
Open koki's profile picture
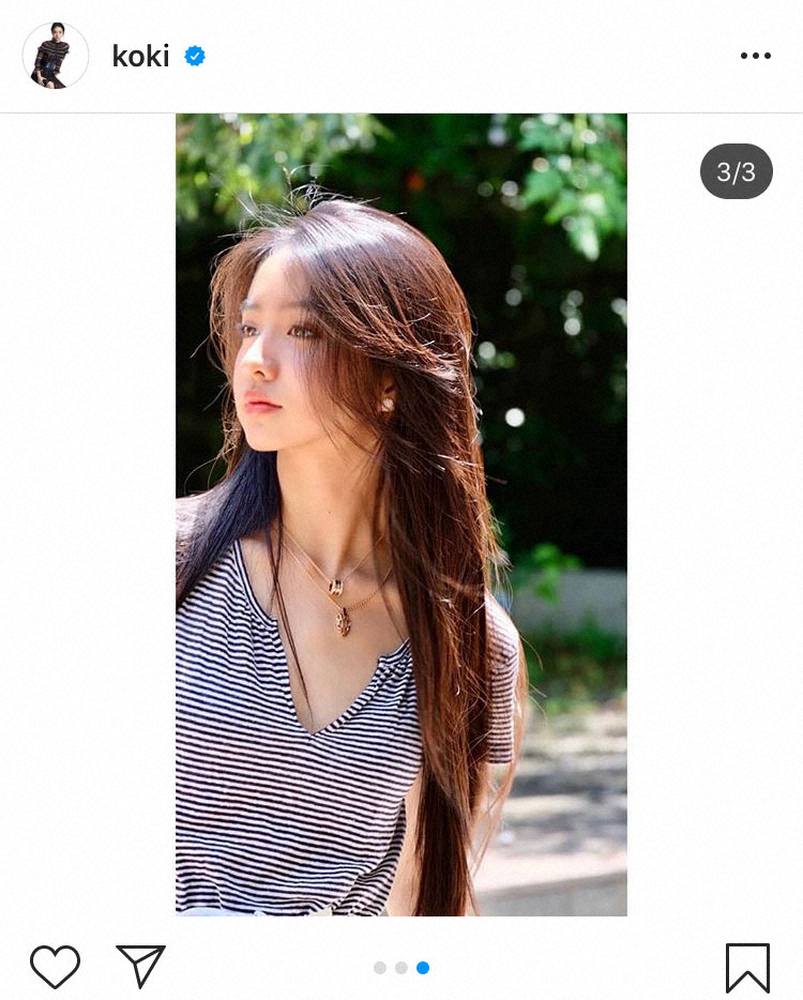55,56
